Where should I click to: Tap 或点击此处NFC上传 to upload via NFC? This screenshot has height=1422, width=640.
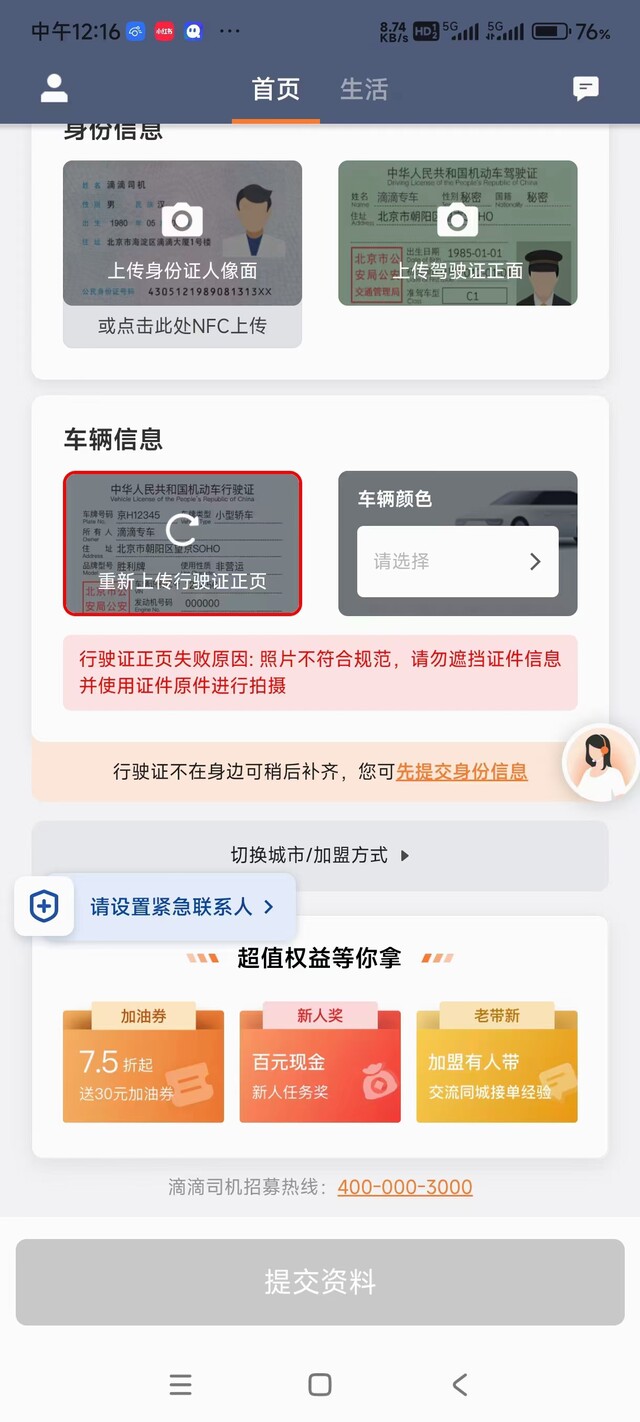click(182, 326)
